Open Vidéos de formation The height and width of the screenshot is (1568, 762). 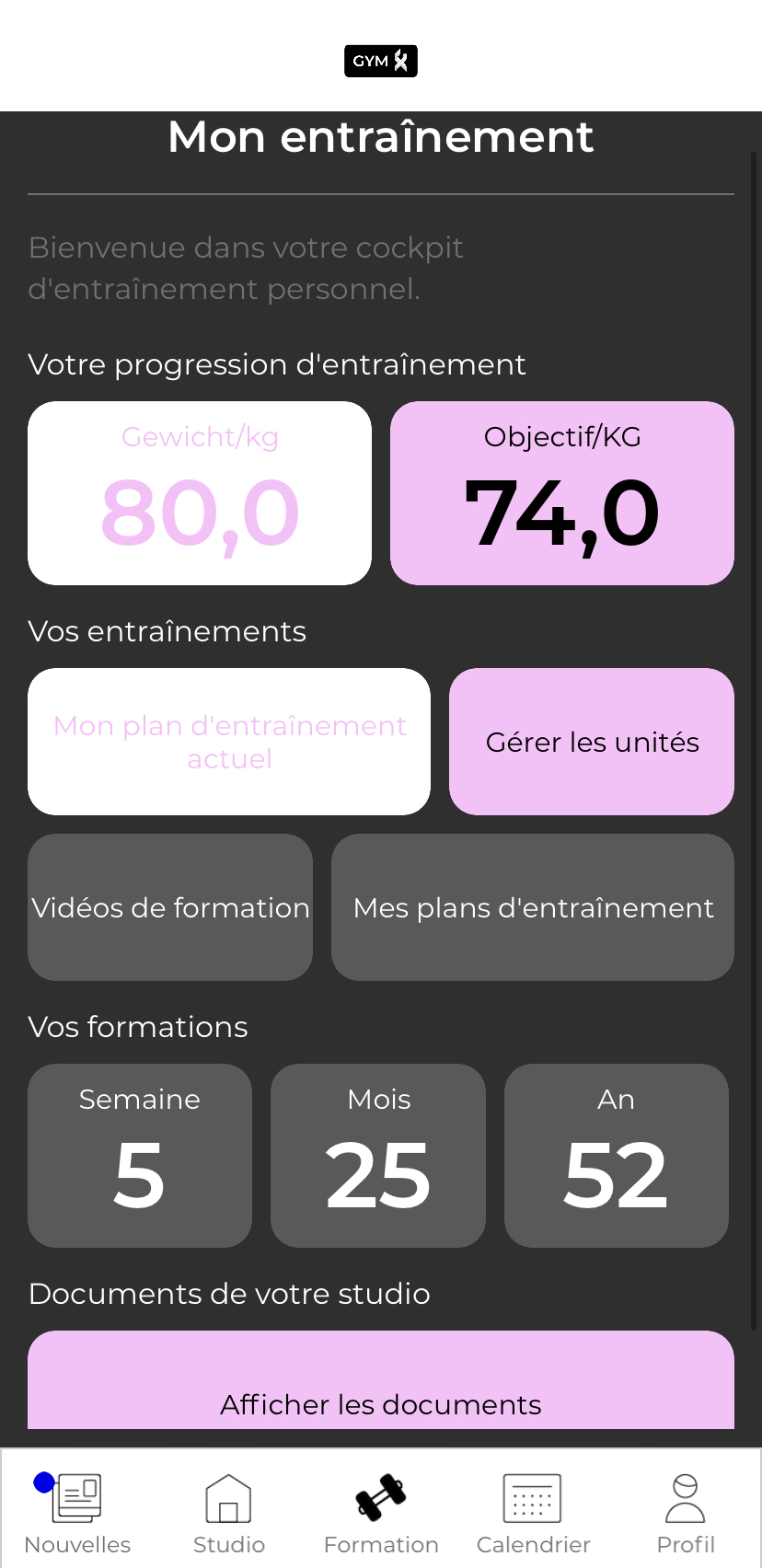pos(170,907)
